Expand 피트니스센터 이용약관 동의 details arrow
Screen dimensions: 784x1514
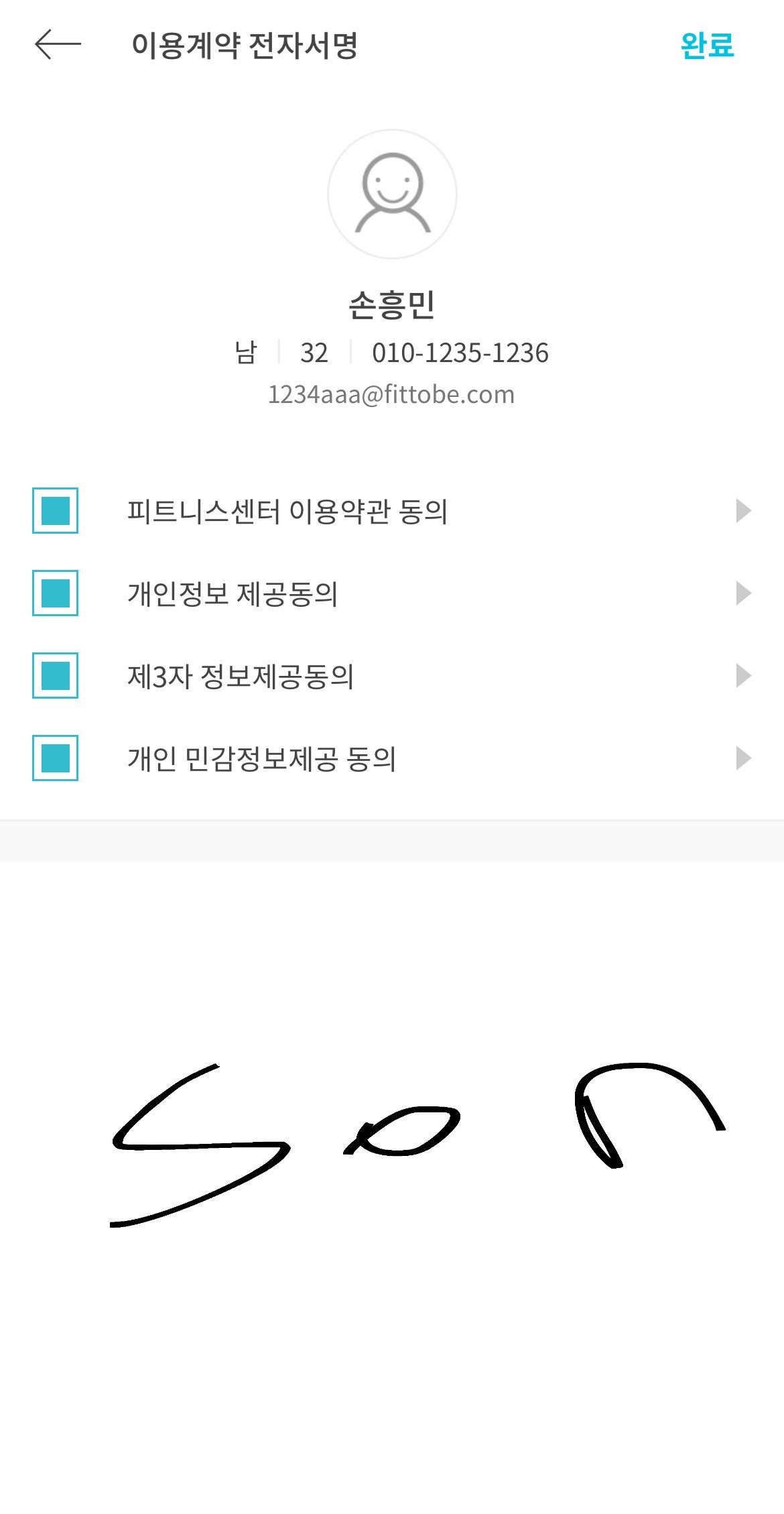click(742, 511)
